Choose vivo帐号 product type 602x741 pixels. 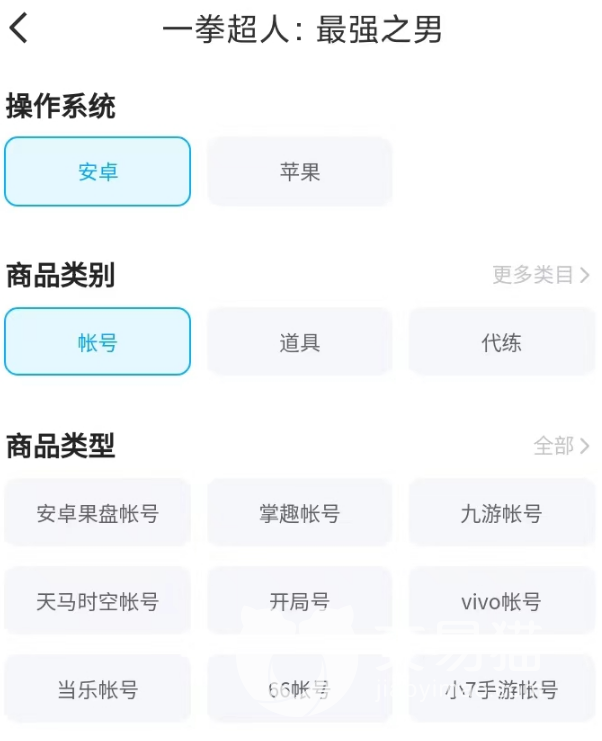(502, 602)
